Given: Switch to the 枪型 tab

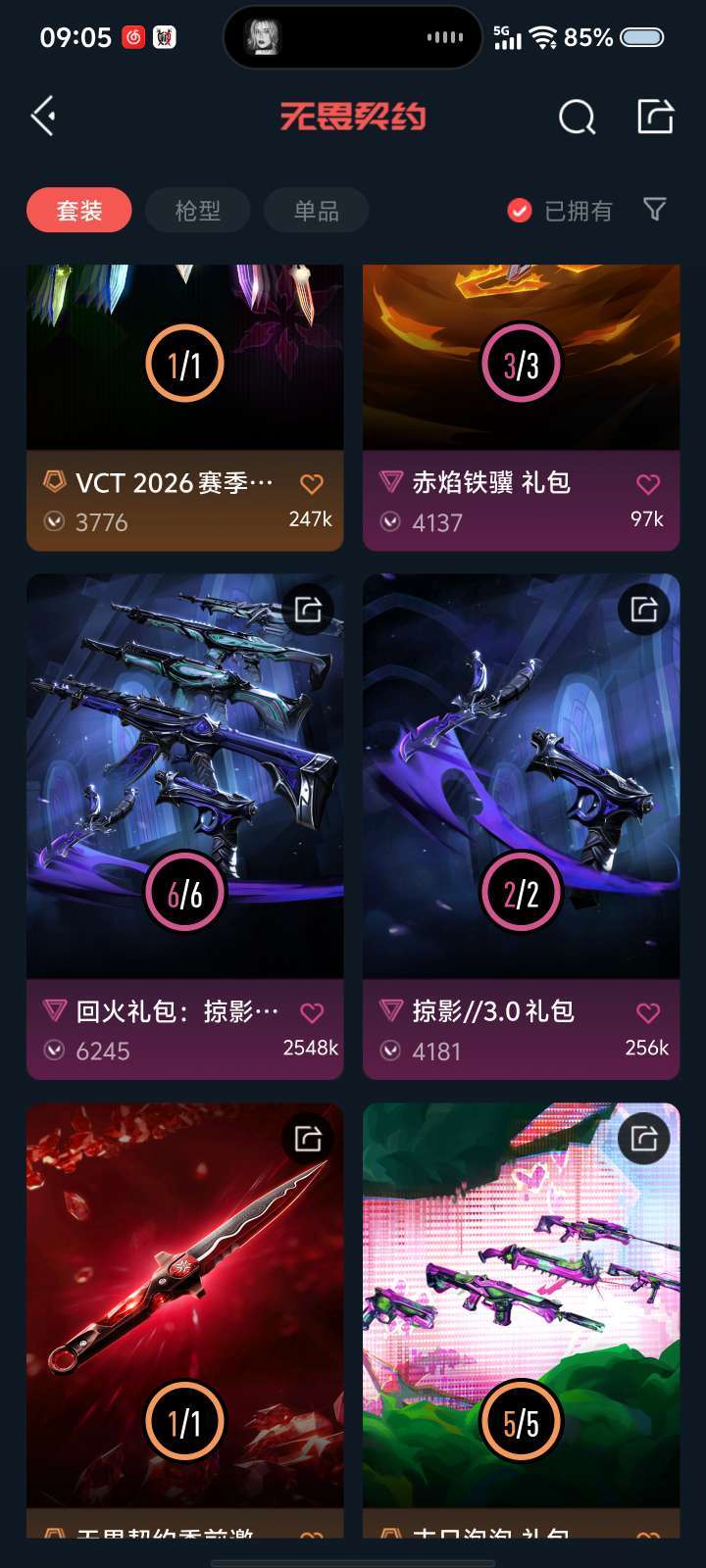Looking at the screenshot, I should 197,210.
